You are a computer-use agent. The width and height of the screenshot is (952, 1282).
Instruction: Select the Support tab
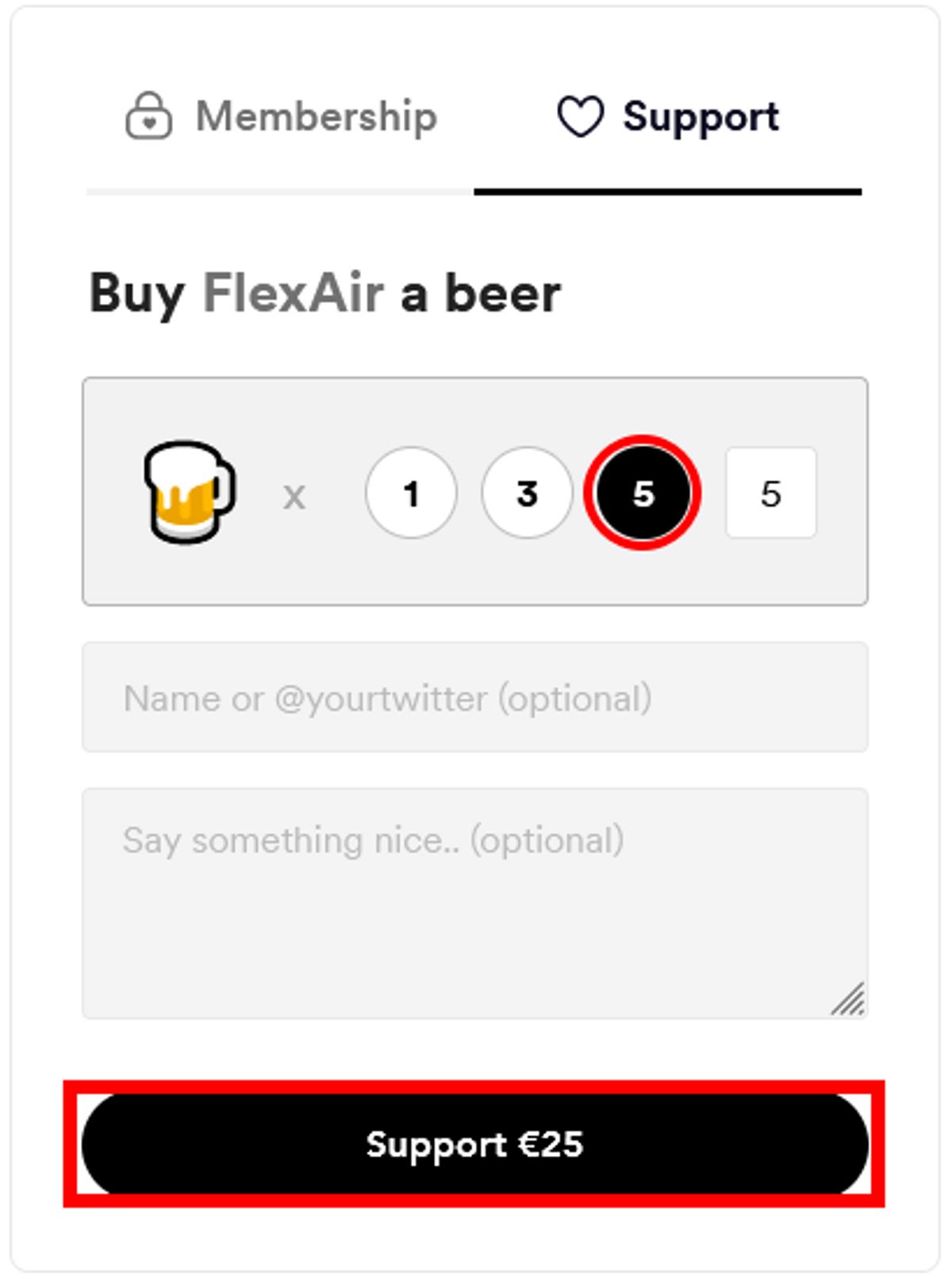point(668,117)
